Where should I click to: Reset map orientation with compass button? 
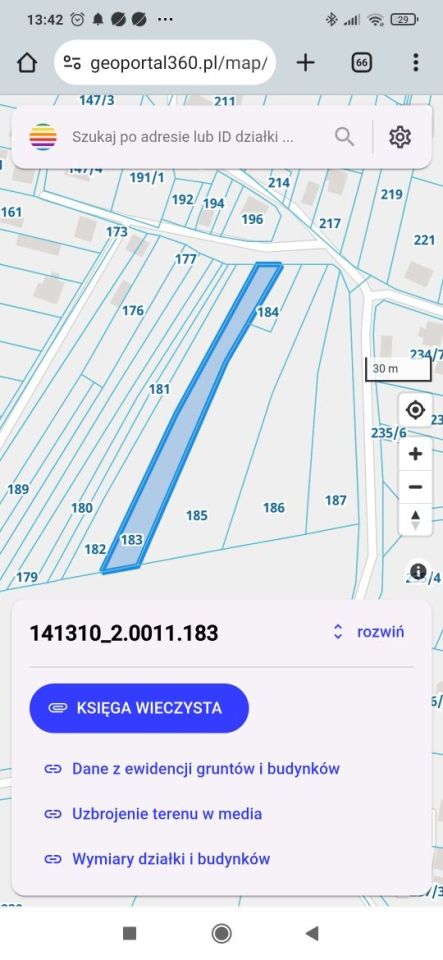coord(415,520)
